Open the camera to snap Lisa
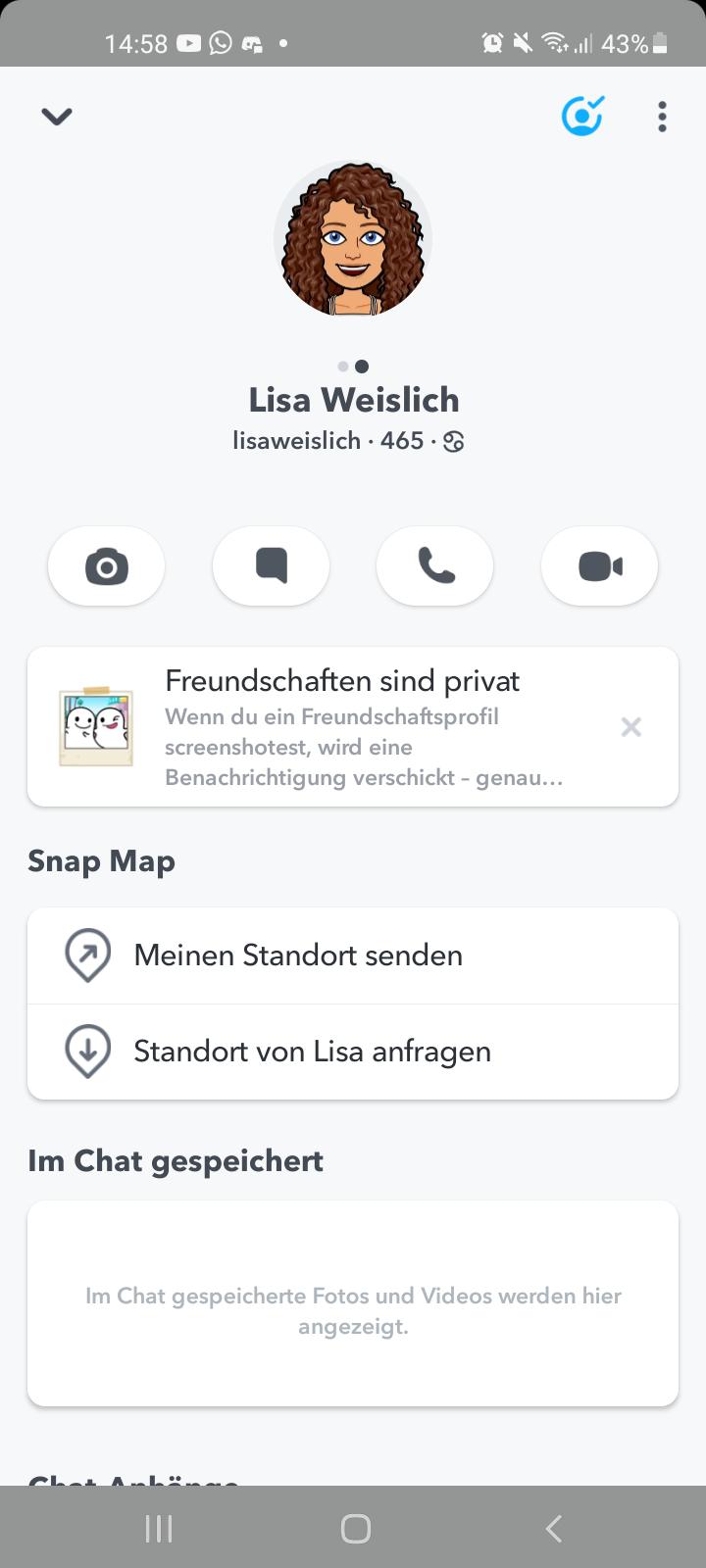Screen dimensions: 706x1568 106,565
